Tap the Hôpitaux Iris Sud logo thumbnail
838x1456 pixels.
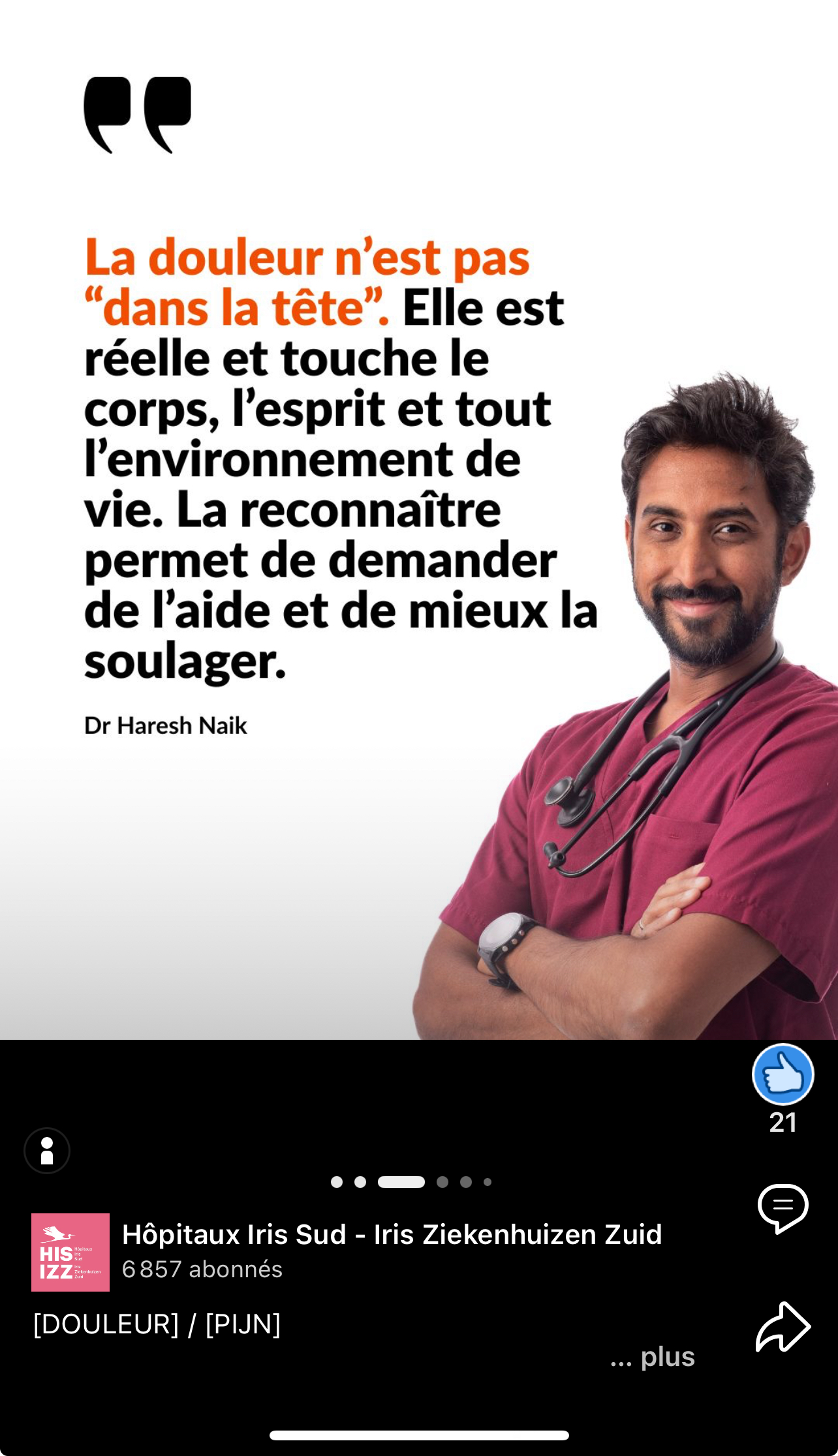click(70, 1252)
